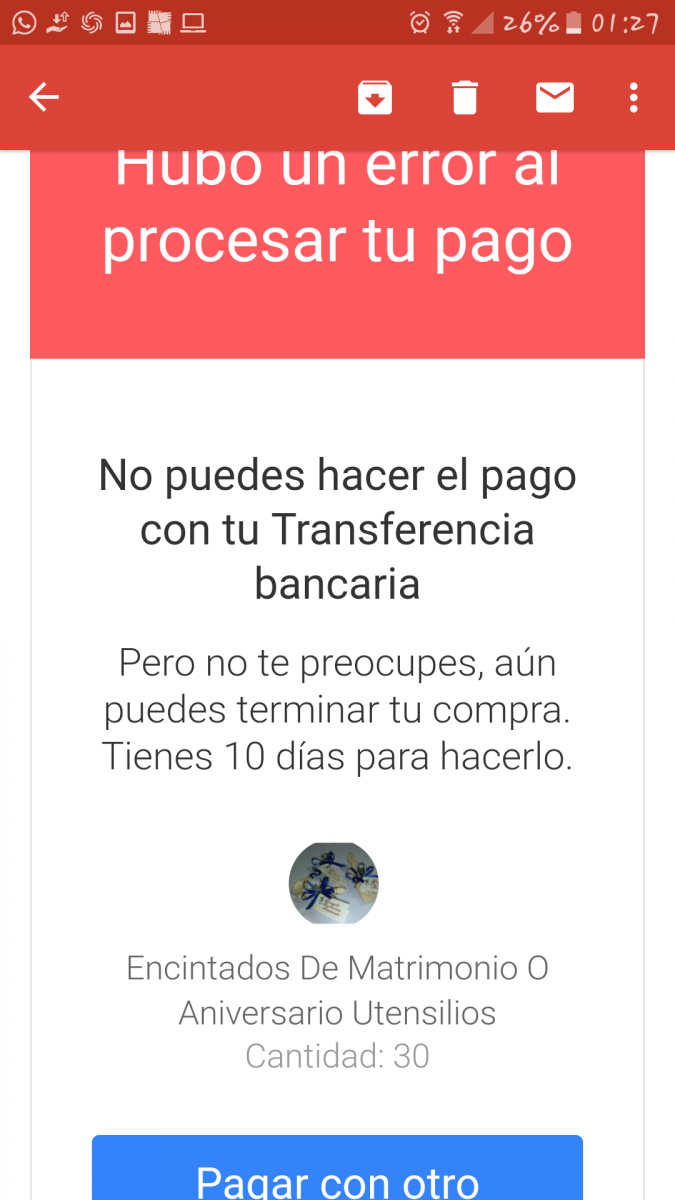
Task: Archive this email
Action: pos(375,97)
